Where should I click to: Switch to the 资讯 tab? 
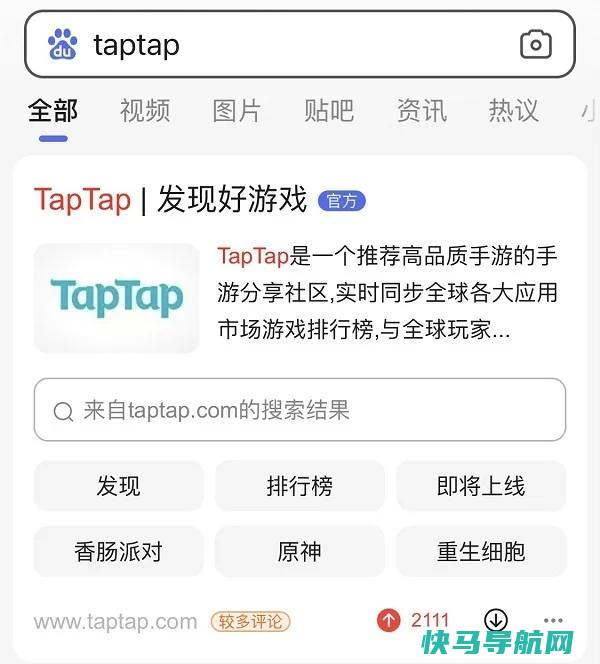(421, 110)
